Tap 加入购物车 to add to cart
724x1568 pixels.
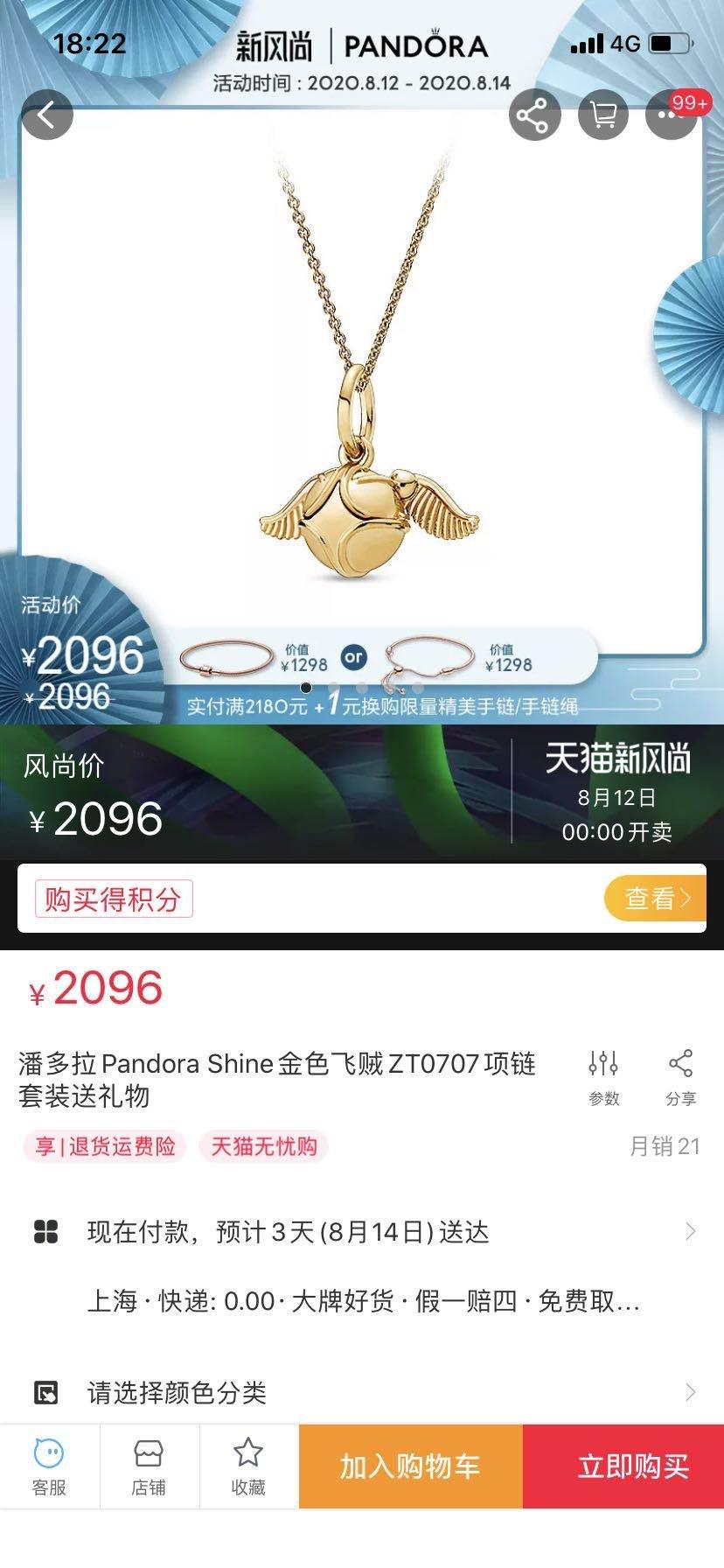coord(410,1466)
